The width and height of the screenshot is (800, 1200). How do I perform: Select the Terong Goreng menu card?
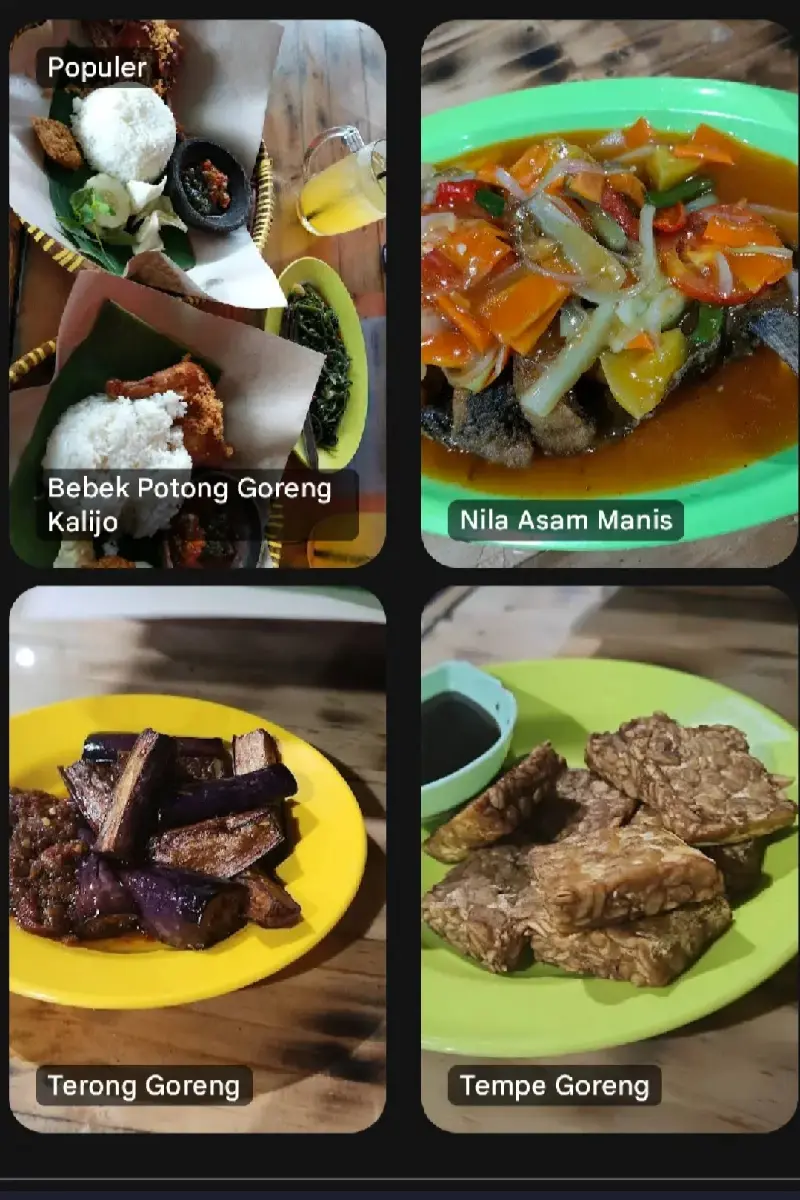tap(197, 858)
